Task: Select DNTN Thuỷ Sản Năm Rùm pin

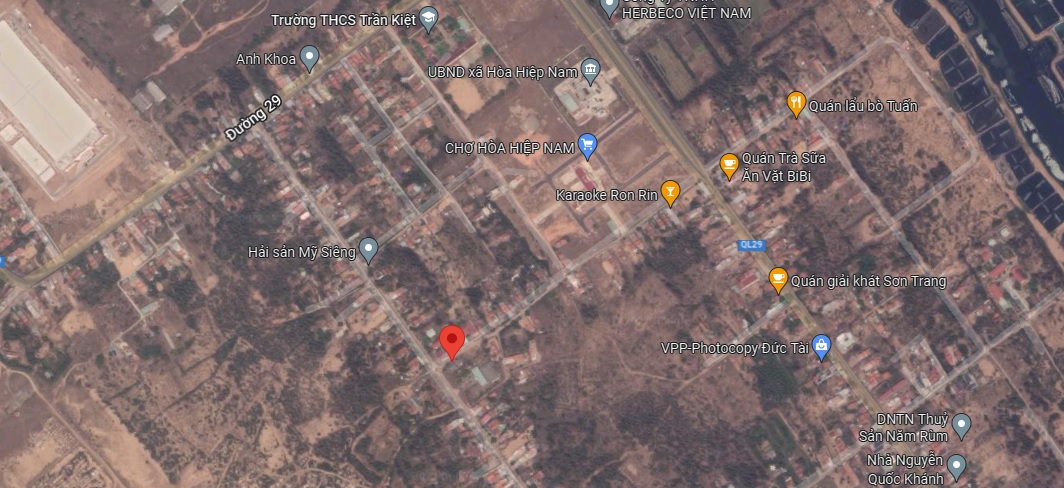Action: pos(961,425)
